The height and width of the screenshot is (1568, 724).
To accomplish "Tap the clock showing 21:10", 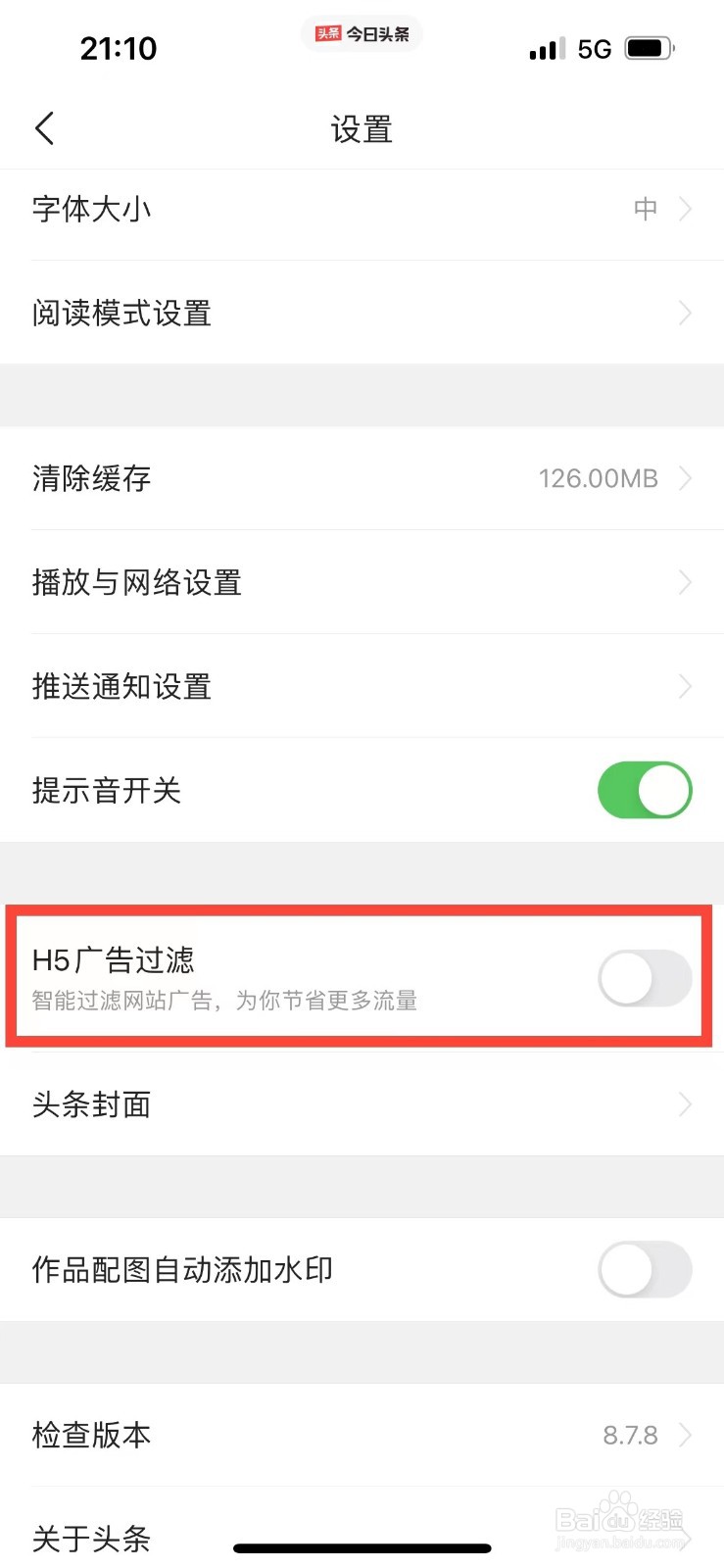I will coord(119,47).
